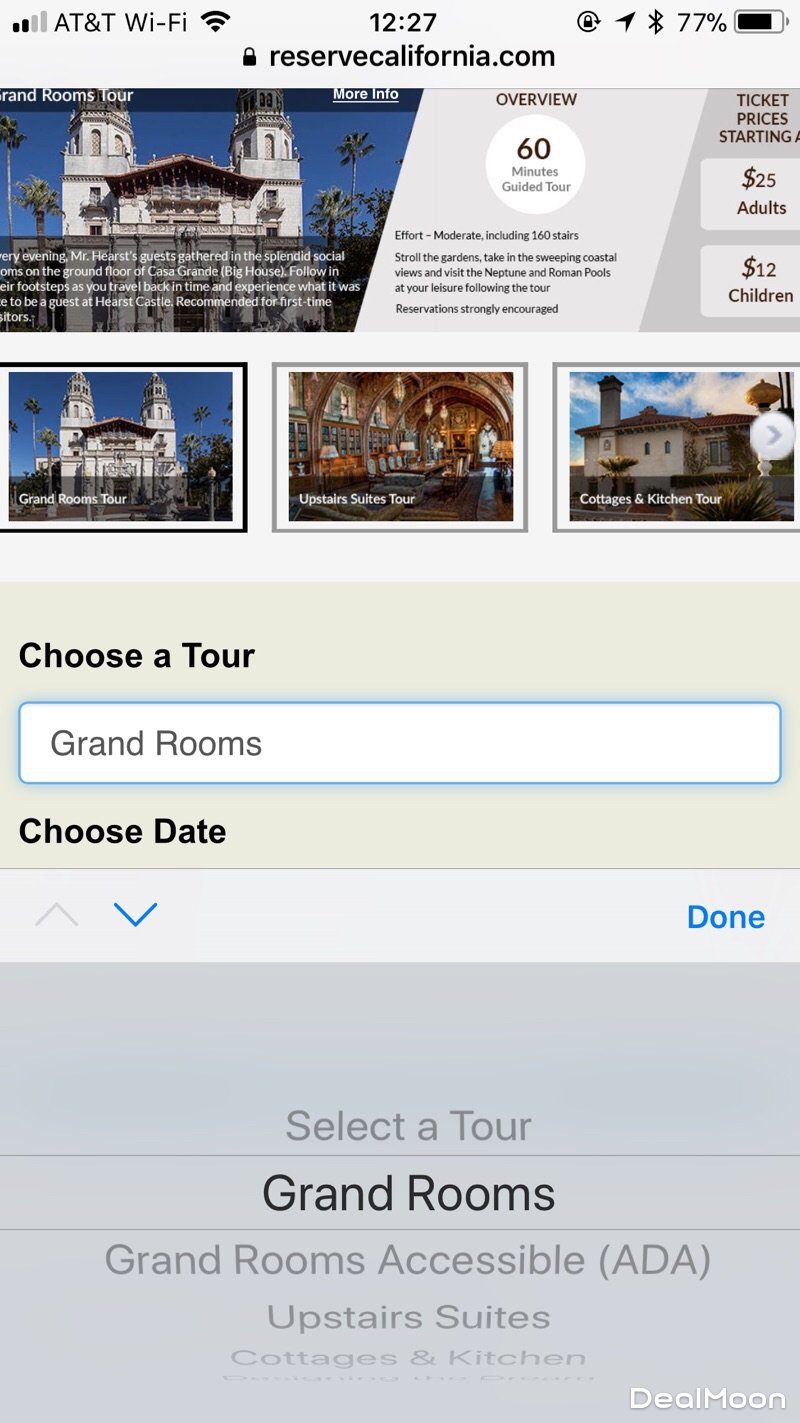Show next tours with carousel arrow

(x=772, y=436)
